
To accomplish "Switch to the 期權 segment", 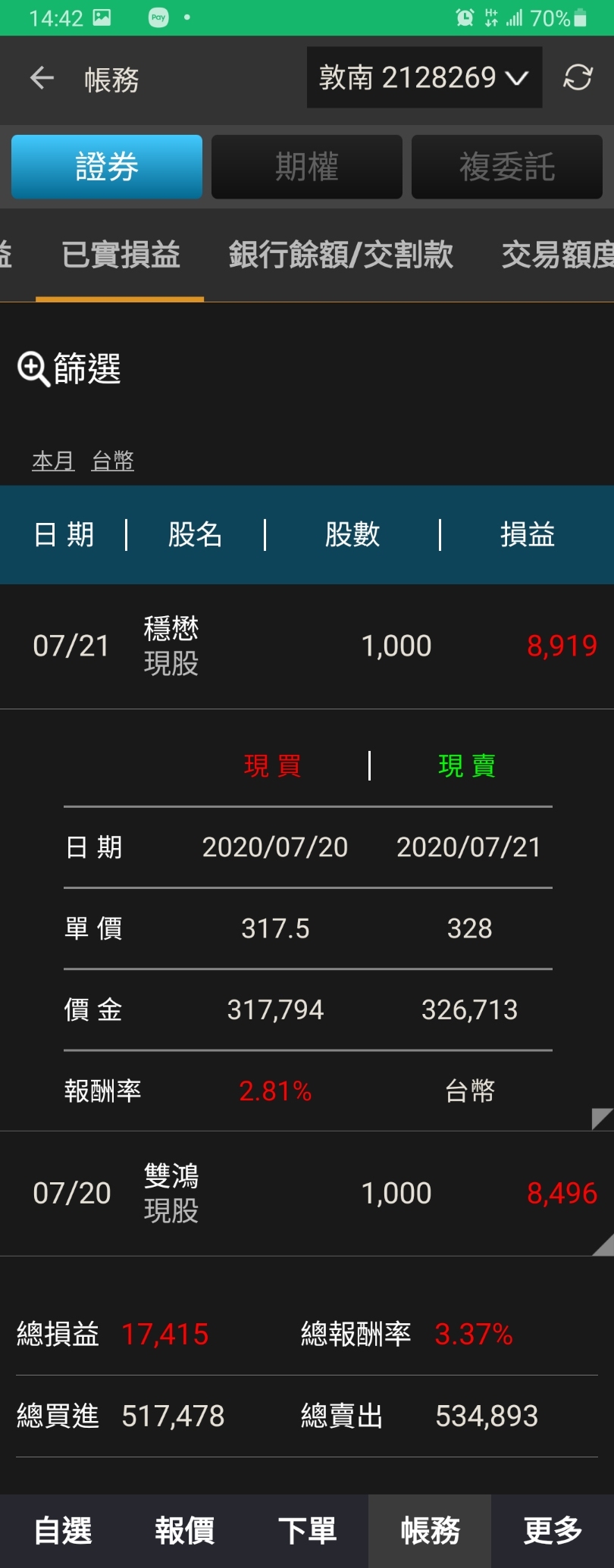I will 306,167.
